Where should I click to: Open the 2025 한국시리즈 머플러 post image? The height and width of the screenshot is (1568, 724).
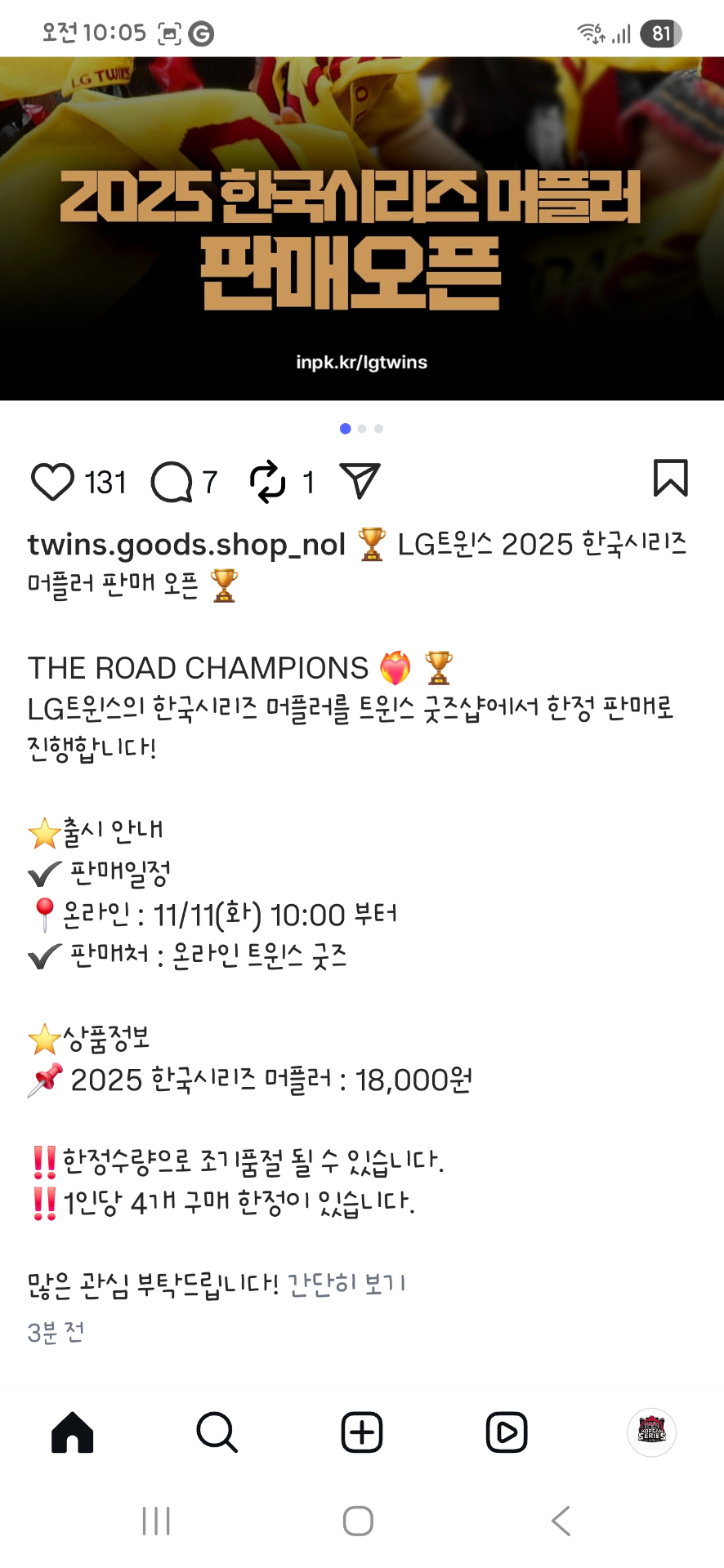pyautogui.click(x=362, y=229)
